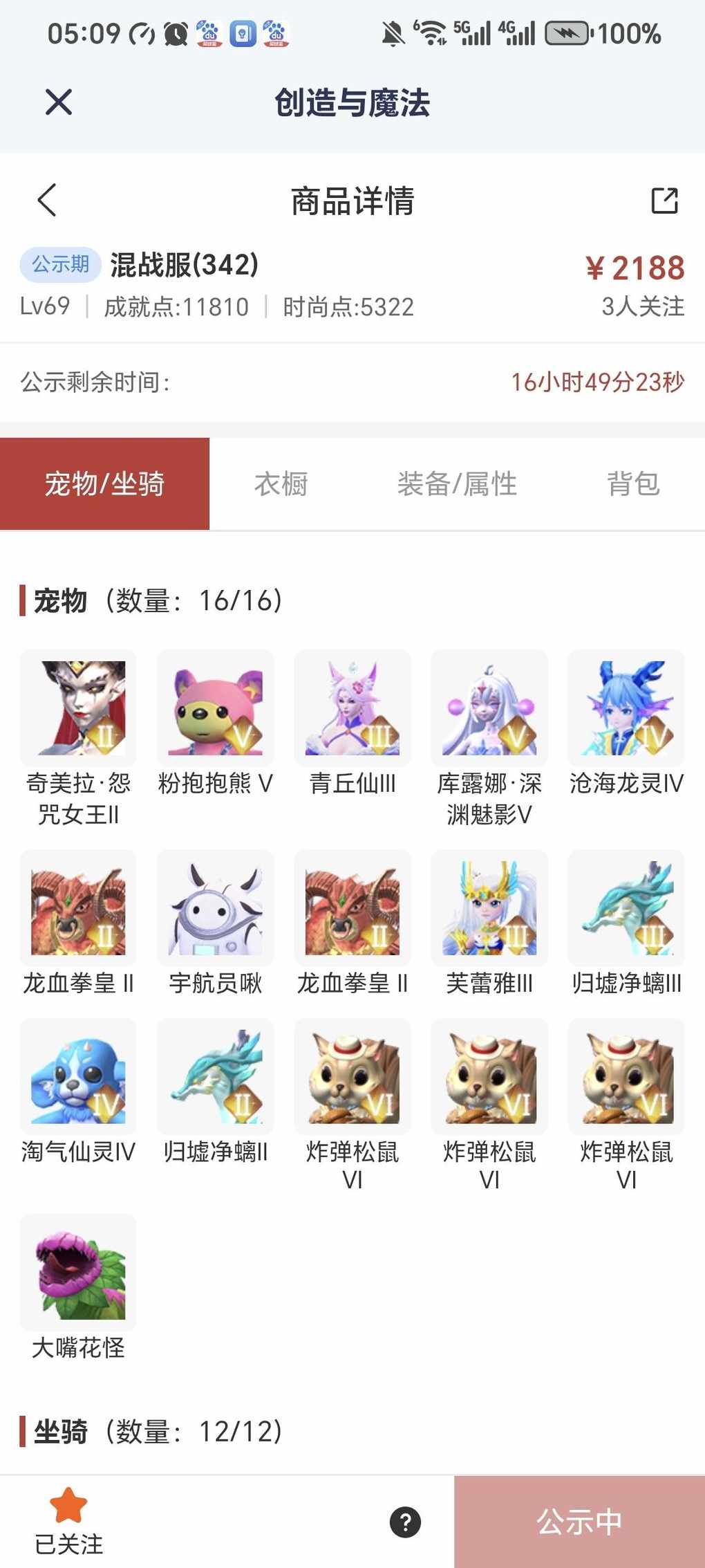
Task: Tap the 公示中 button
Action: tap(579, 1522)
